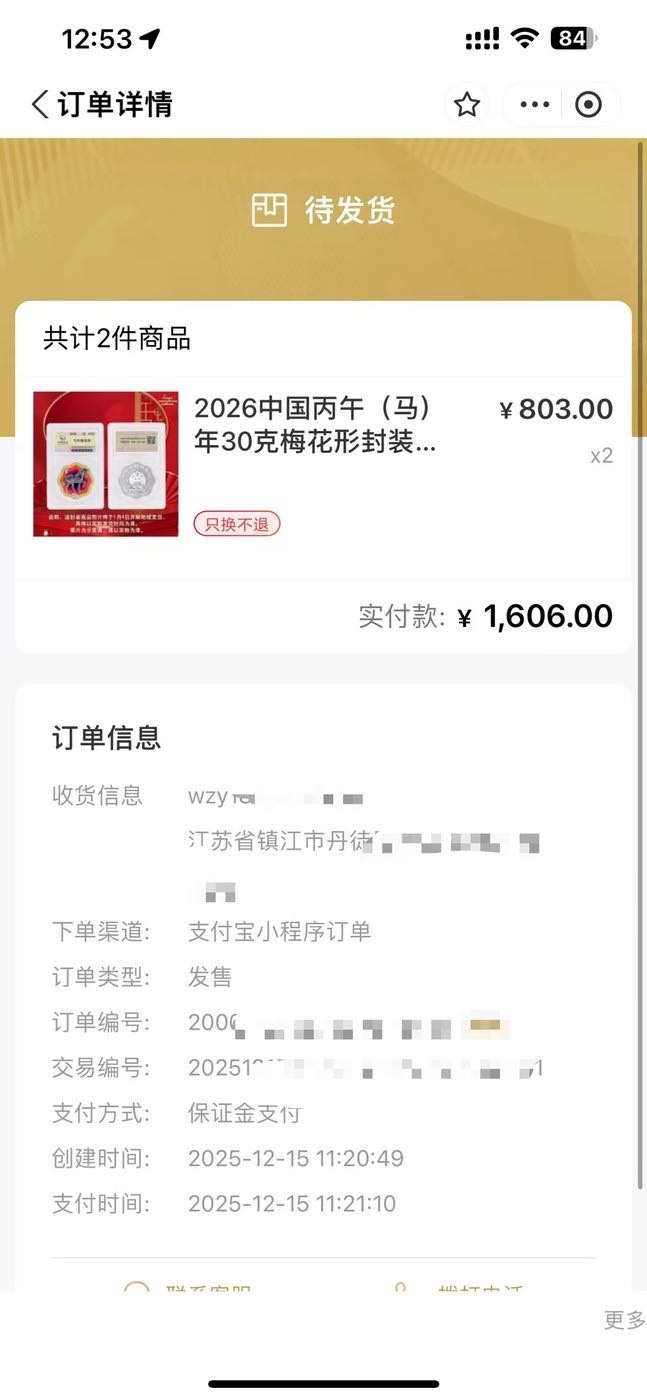The height and width of the screenshot is (1400, 647).
Task: Close the mini program via the circle icon
Action: [x=589, y=104]
